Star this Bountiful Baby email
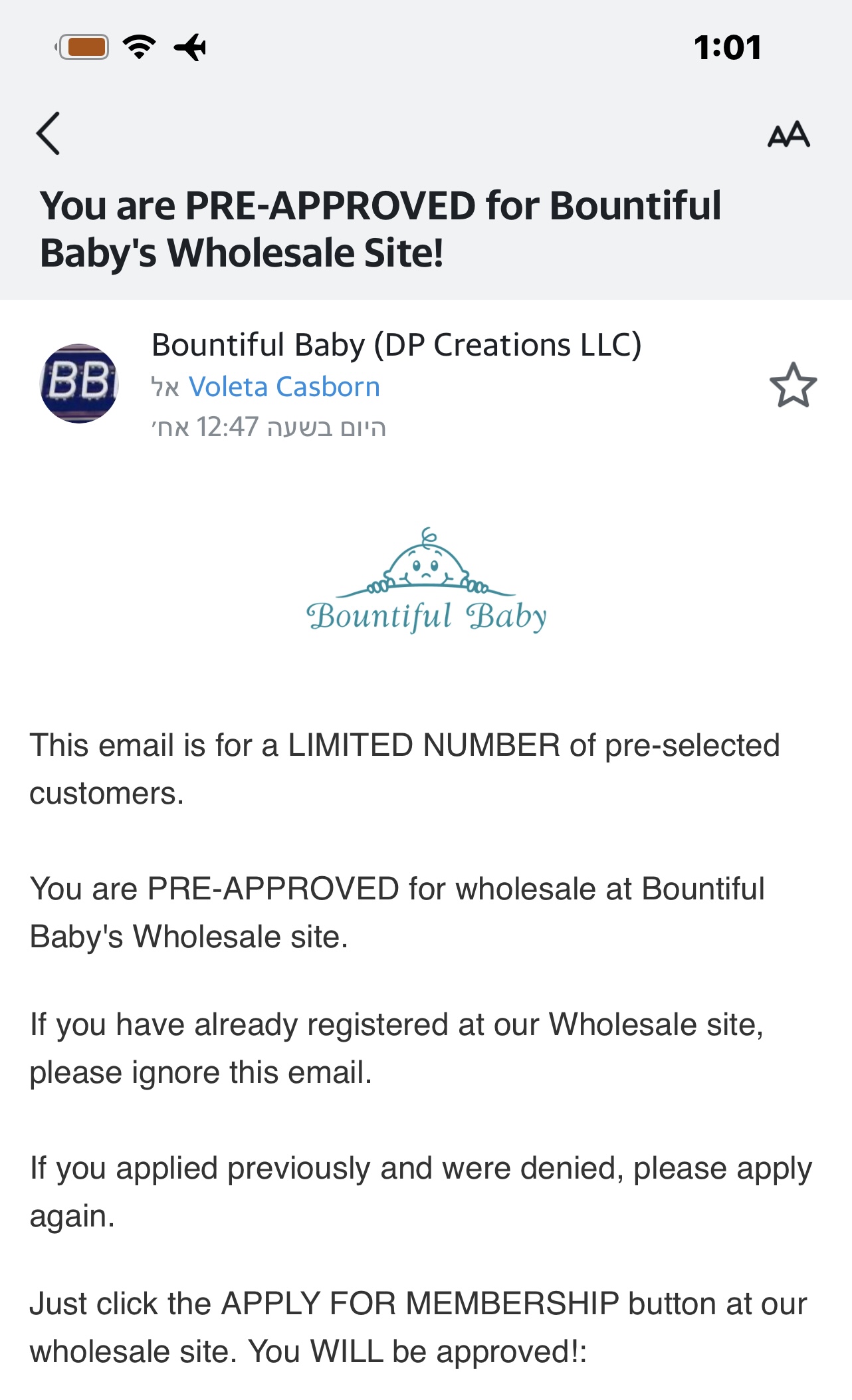 [x=793, y=385]
